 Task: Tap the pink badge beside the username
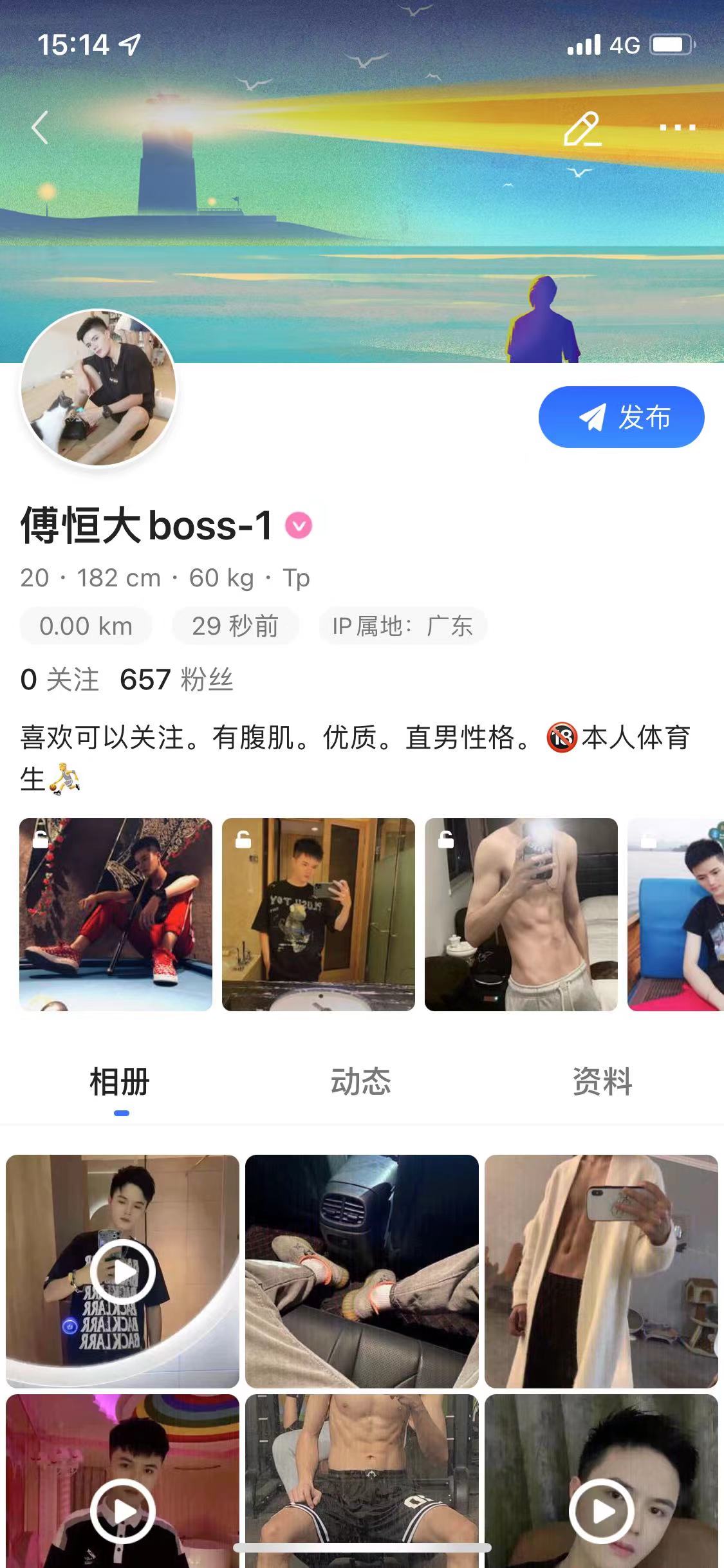299,525
